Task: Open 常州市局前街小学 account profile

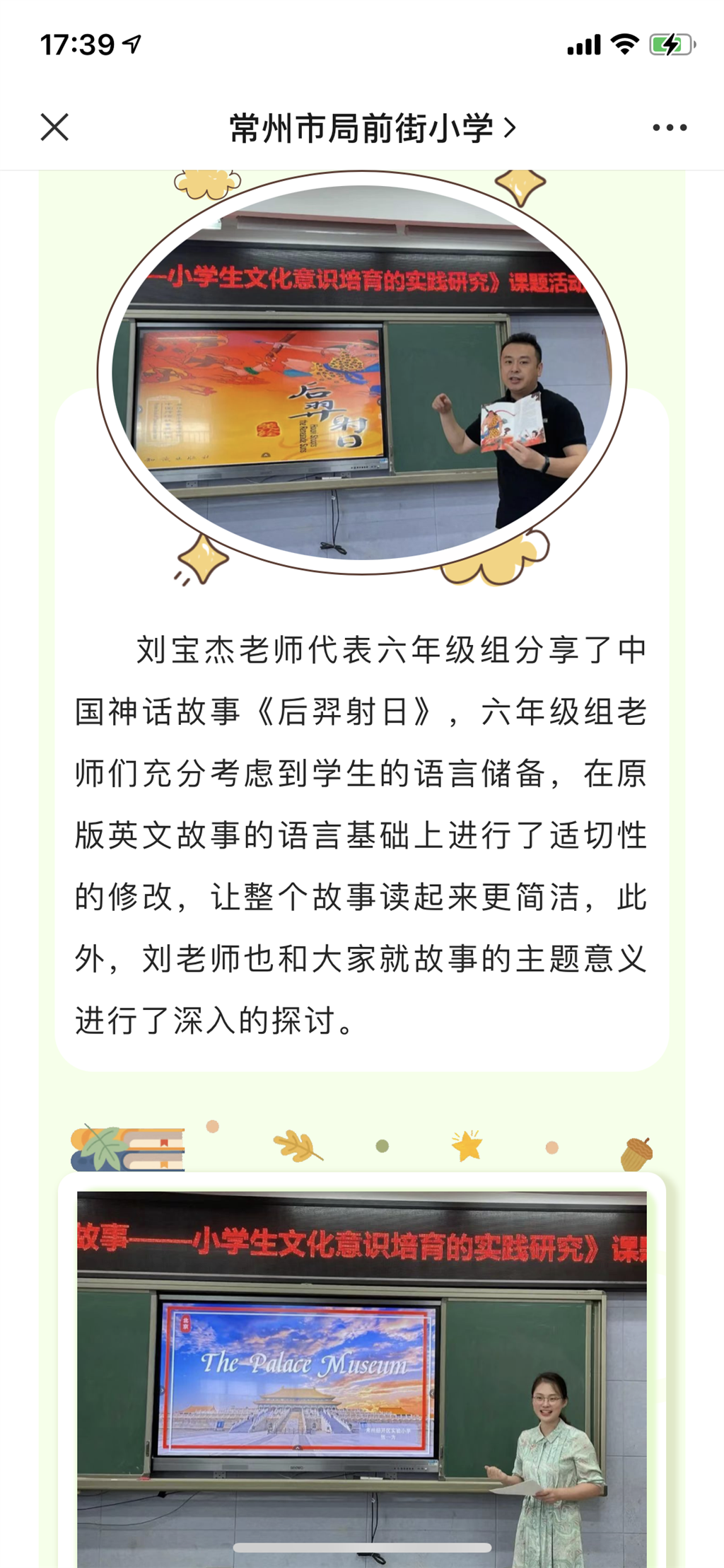Action: click(372, 128)
